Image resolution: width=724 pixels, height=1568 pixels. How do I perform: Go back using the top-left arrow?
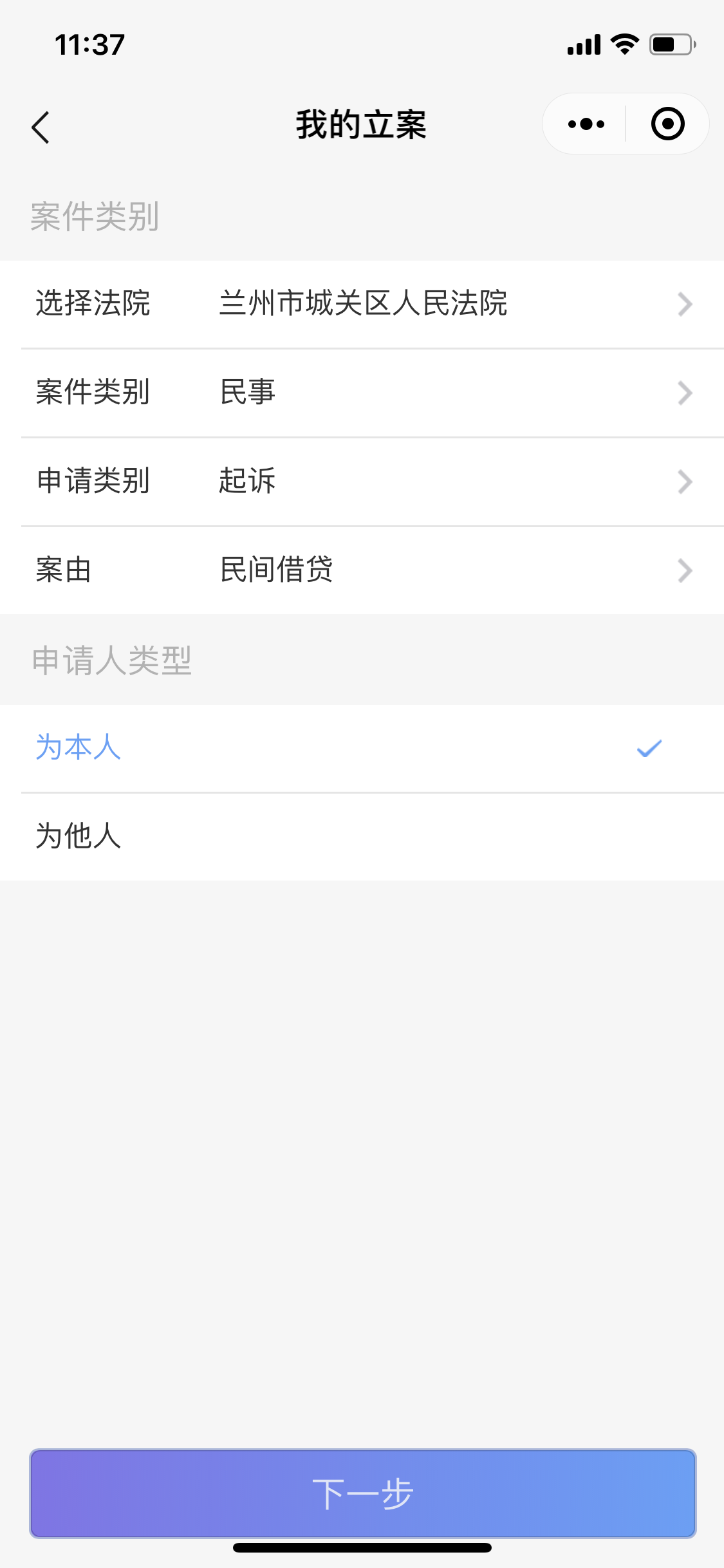click(41, 127)
